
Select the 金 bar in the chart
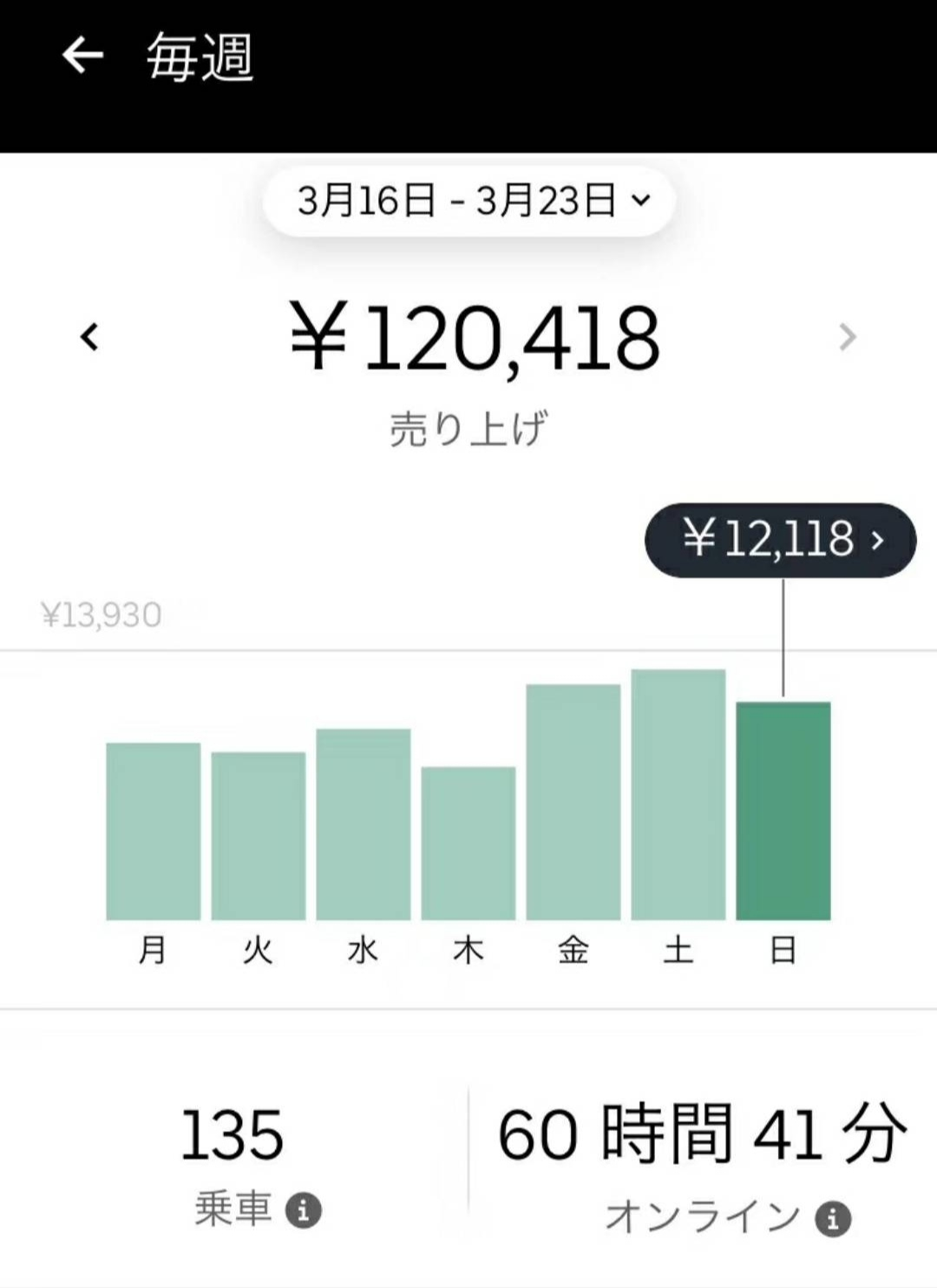[x=573, y=801]
